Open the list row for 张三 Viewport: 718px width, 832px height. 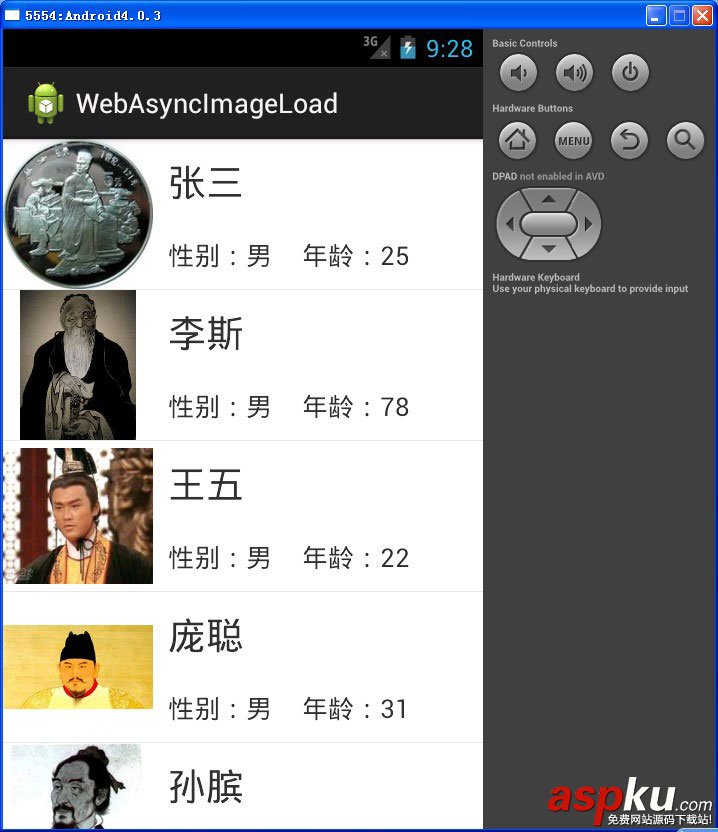(242, 215)
